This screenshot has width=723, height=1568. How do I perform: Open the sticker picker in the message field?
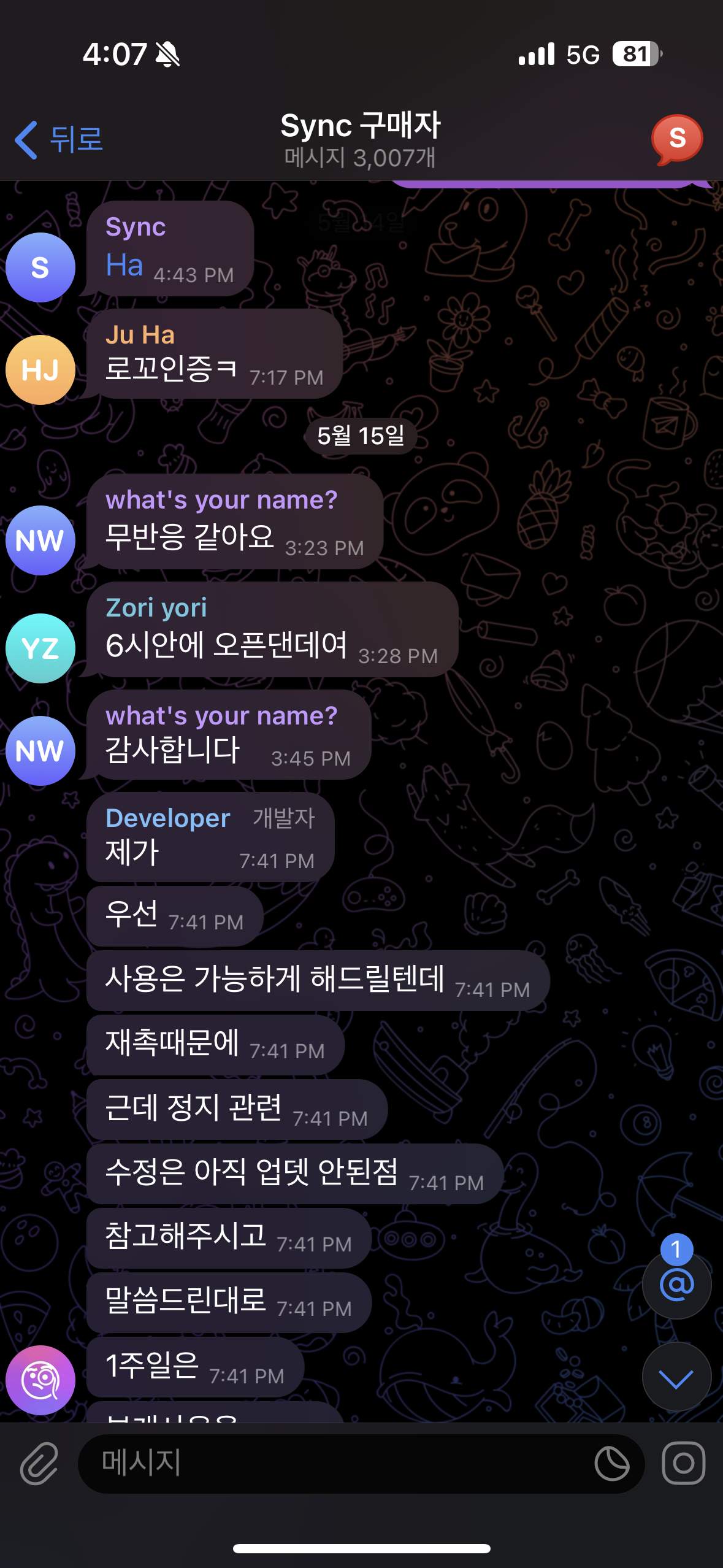pyautogui.click(x=612, y=1464)
